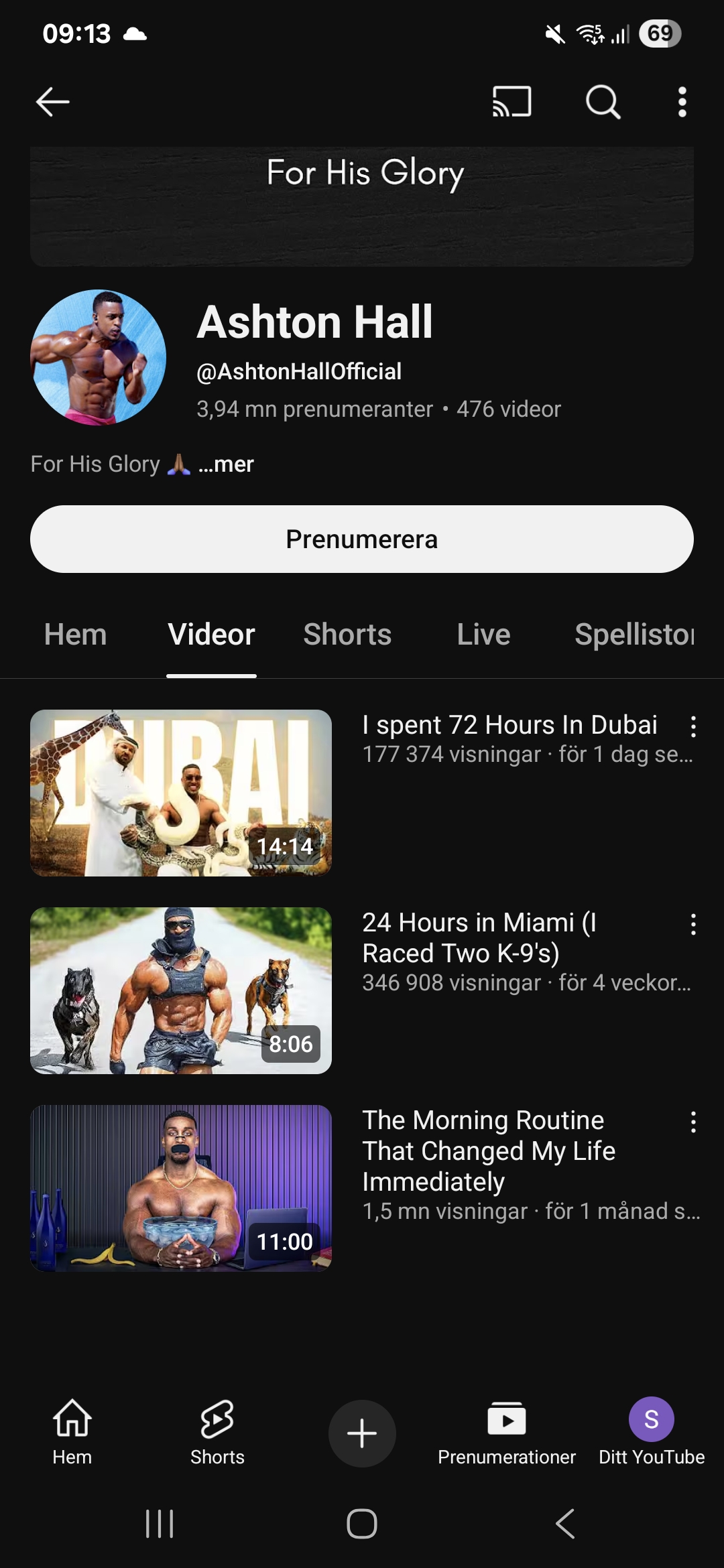Open Prenumerationer in the bottom bar
This screenshot has height=1568, width=724.
tap(507, 1432)
